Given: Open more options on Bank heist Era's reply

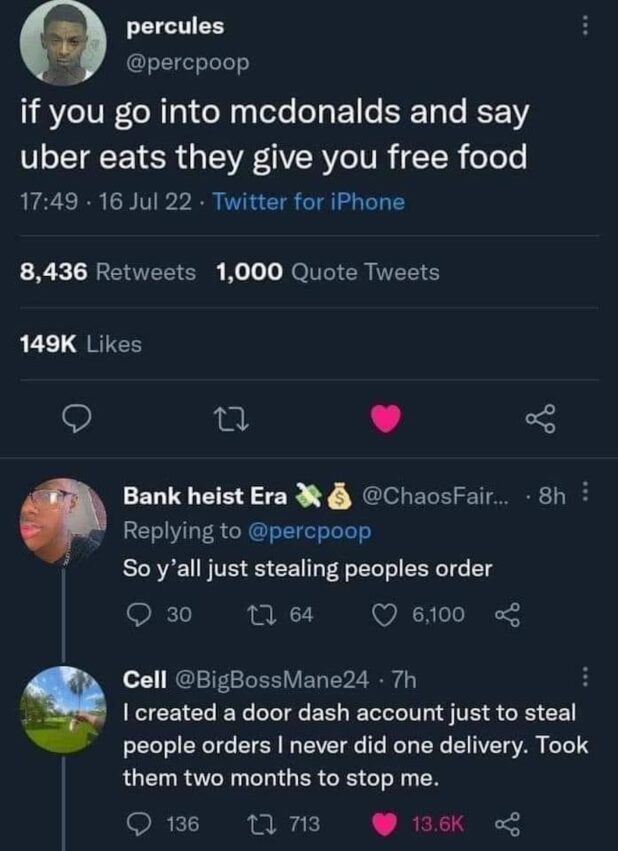Looking at the screenshot, I should point(586,496).
